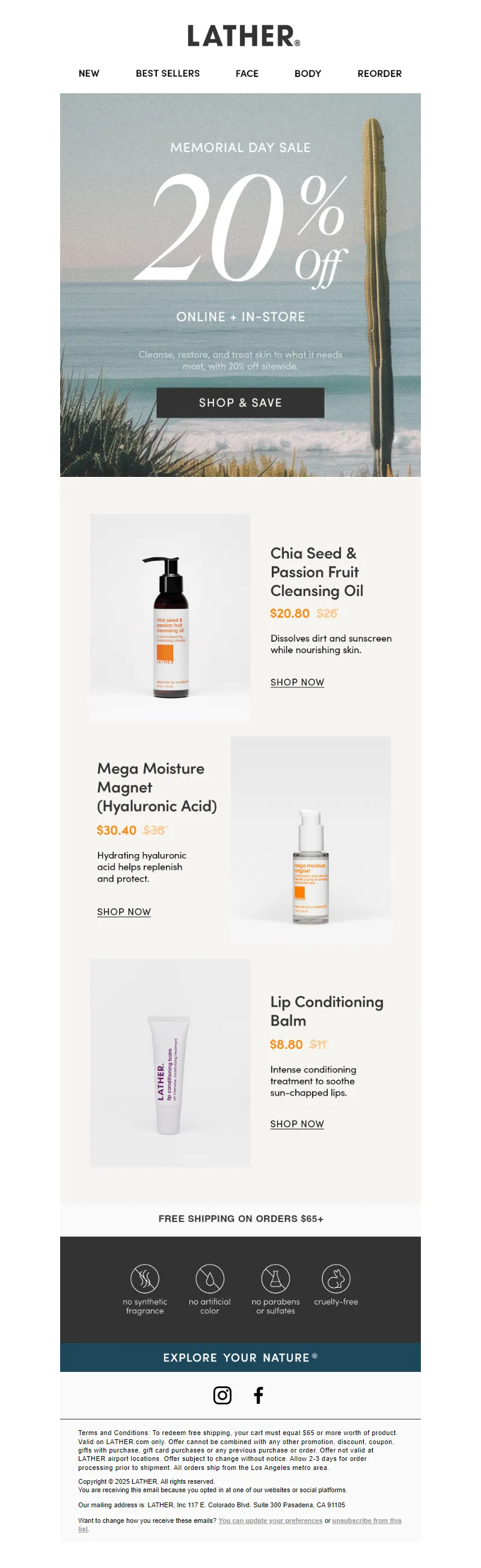Tap the SHOP & SAVE button
This screenshot has height=1568, width=481.
tap(240, 402)
